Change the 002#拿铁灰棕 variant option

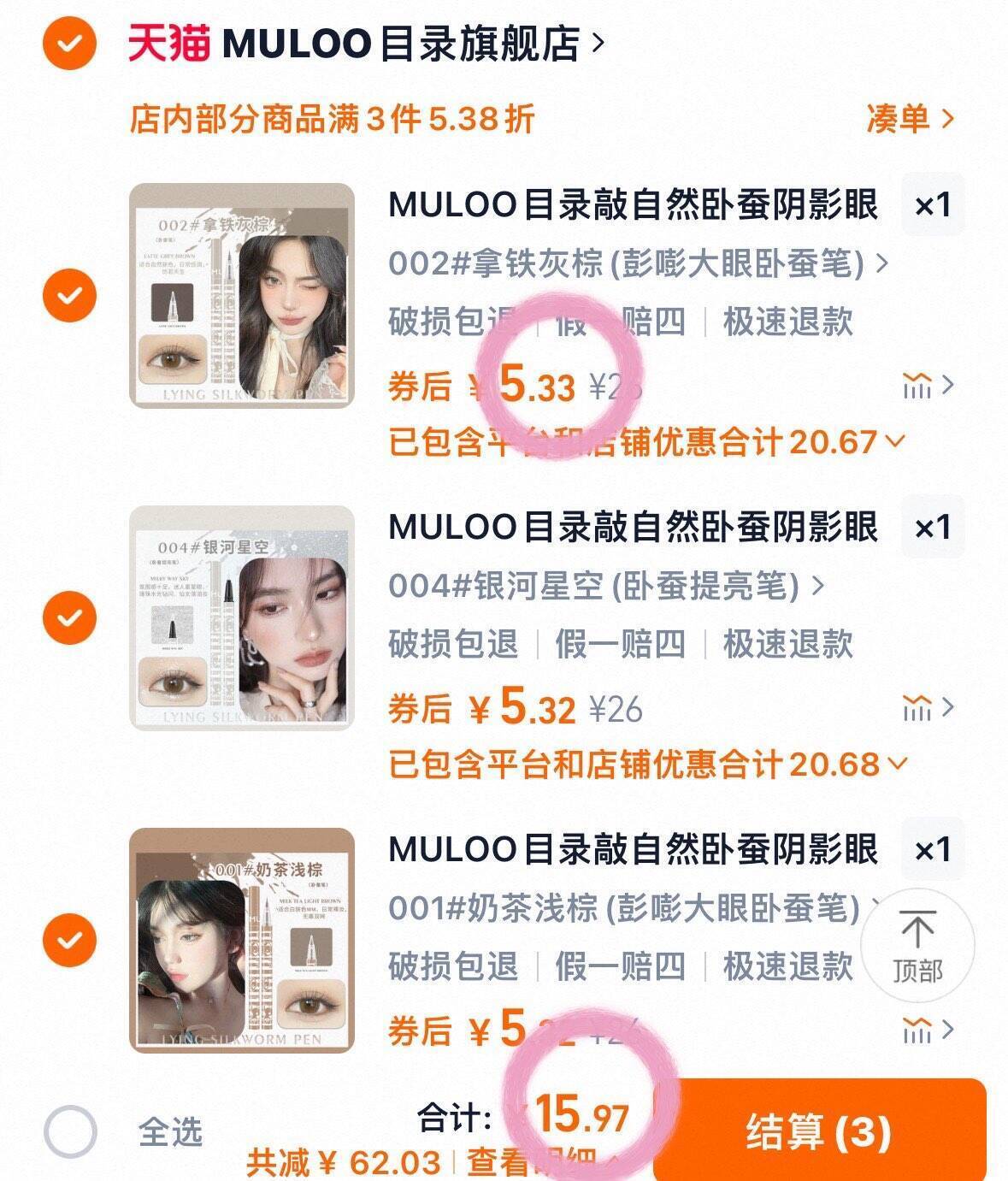(x=637, y=263)
